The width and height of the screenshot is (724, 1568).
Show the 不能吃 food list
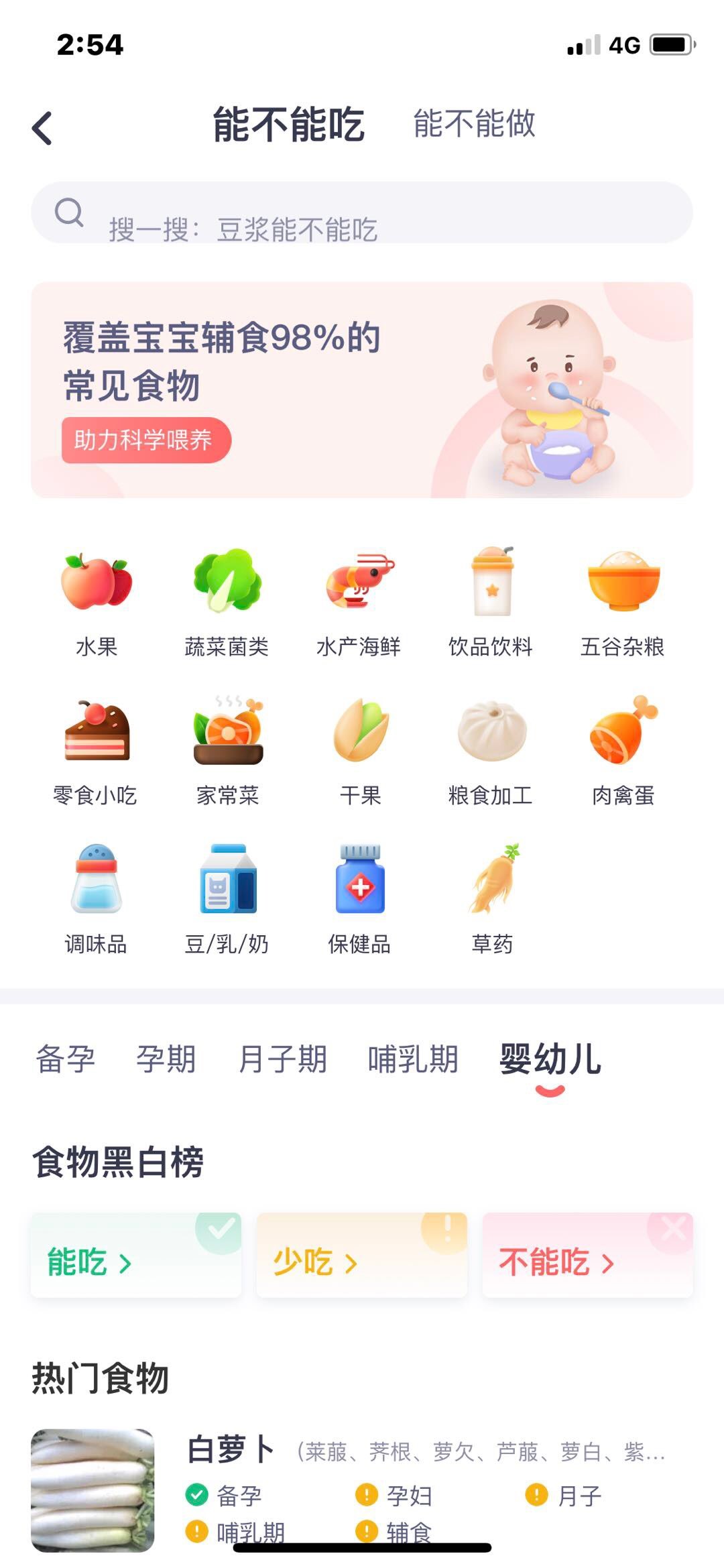coord(587,1256)
